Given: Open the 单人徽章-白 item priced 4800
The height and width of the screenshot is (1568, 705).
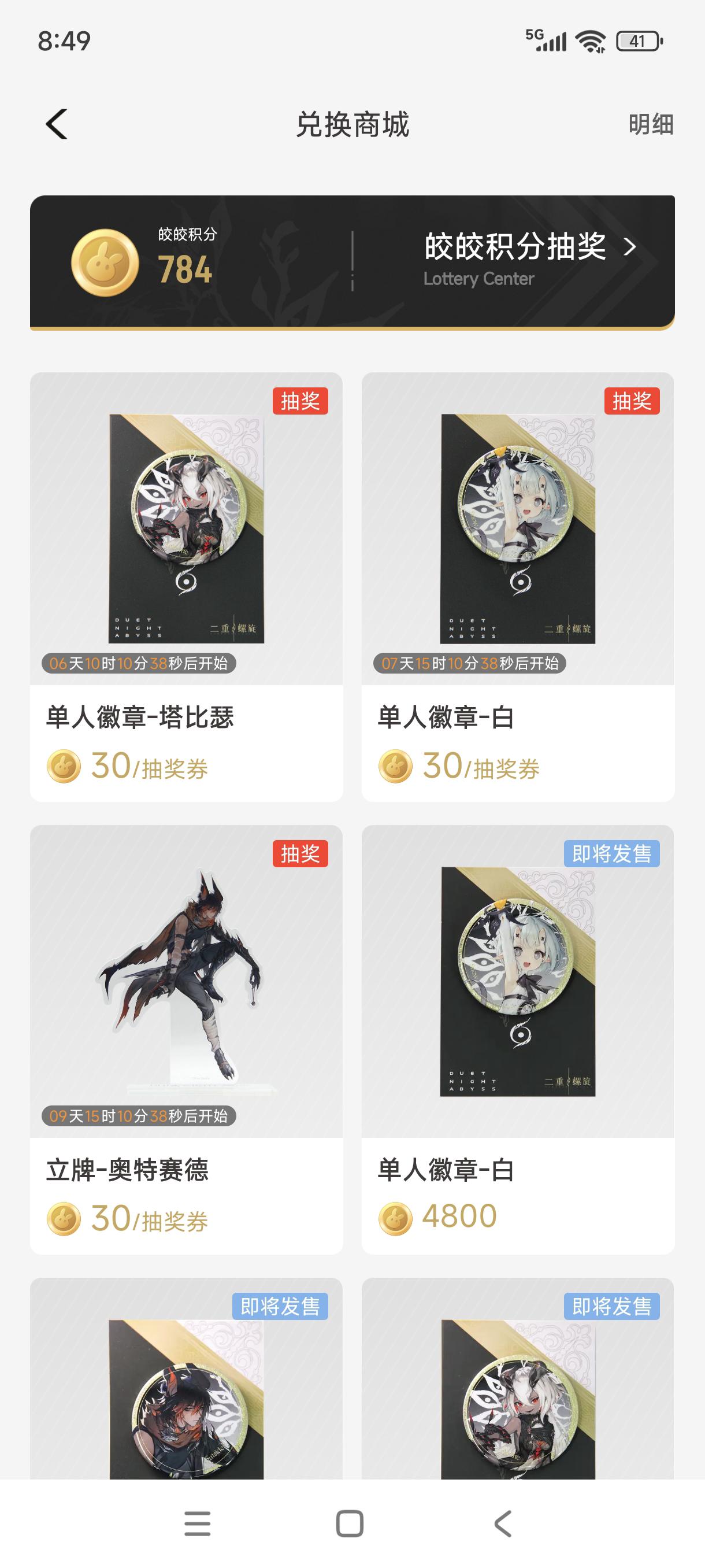Looking at the screenshot, I should 518,1038.
